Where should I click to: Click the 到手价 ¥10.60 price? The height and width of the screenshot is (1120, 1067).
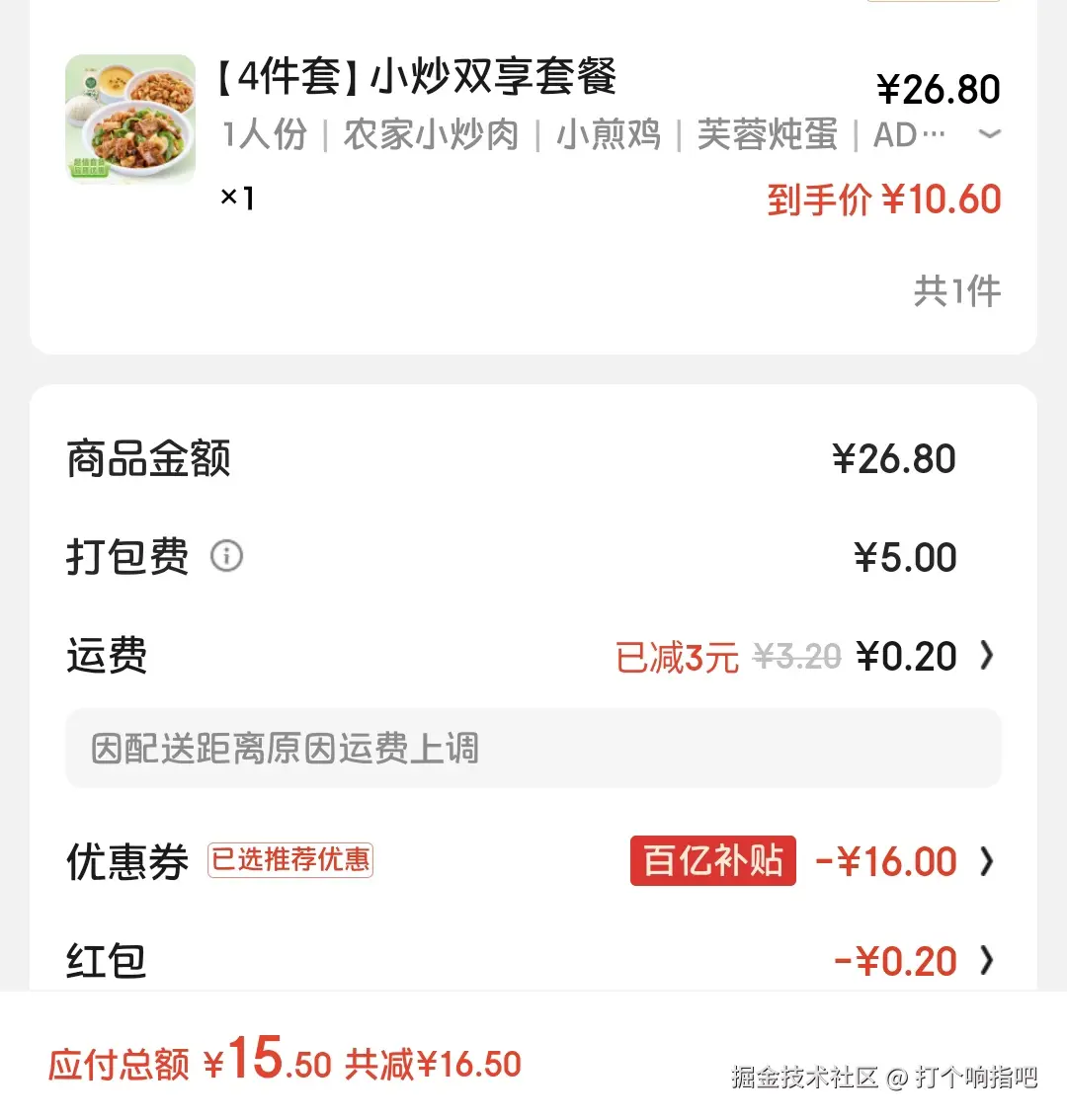point(884,200)
